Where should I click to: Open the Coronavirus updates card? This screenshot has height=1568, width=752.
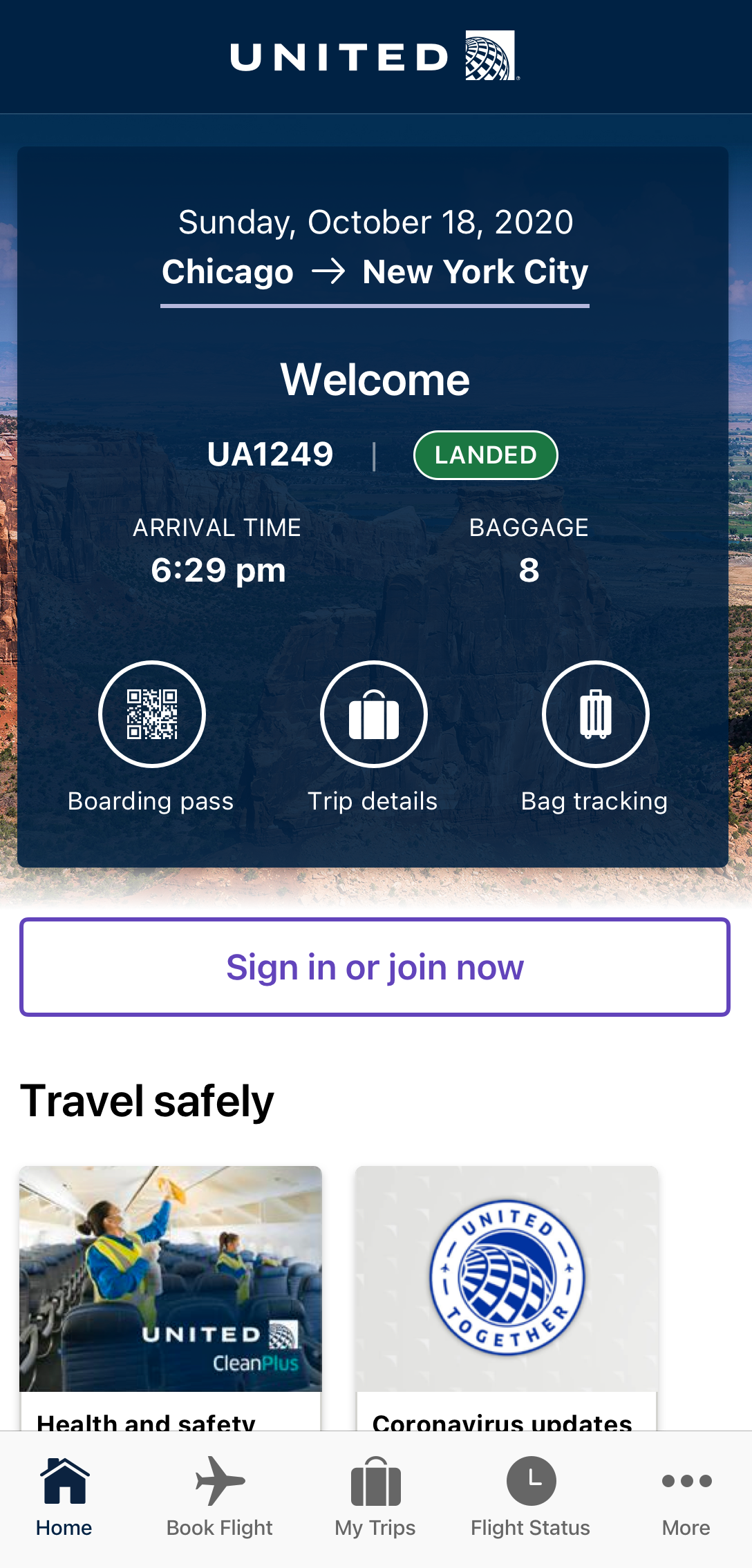[507, 1292]
